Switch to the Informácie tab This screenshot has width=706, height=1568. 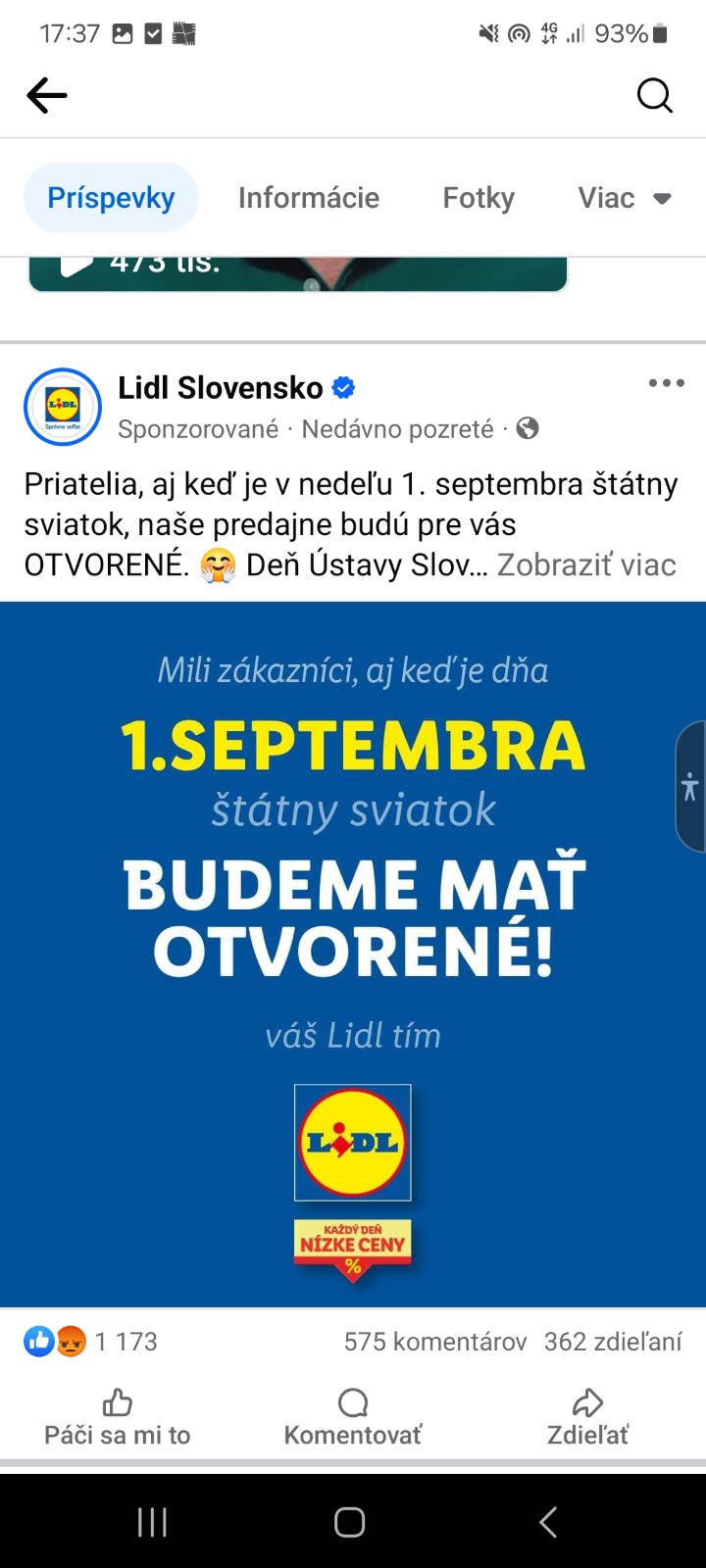pyautogui.click(x=308, y=198)
